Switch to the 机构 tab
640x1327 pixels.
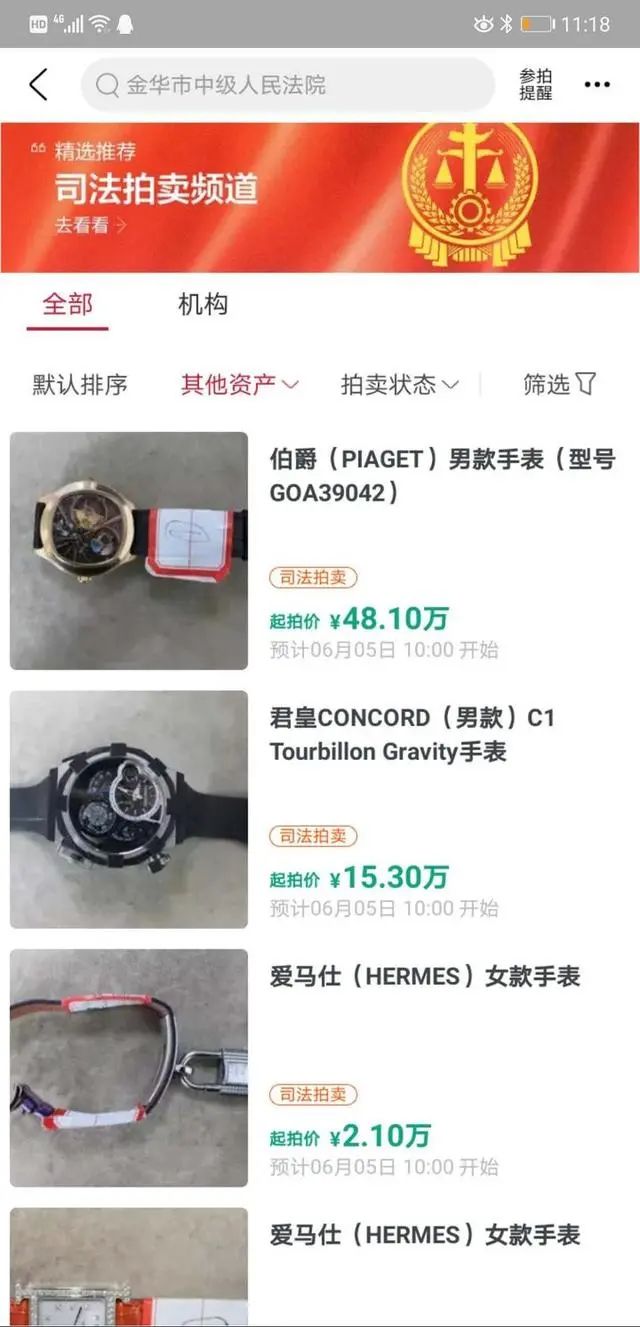[202, 304]
